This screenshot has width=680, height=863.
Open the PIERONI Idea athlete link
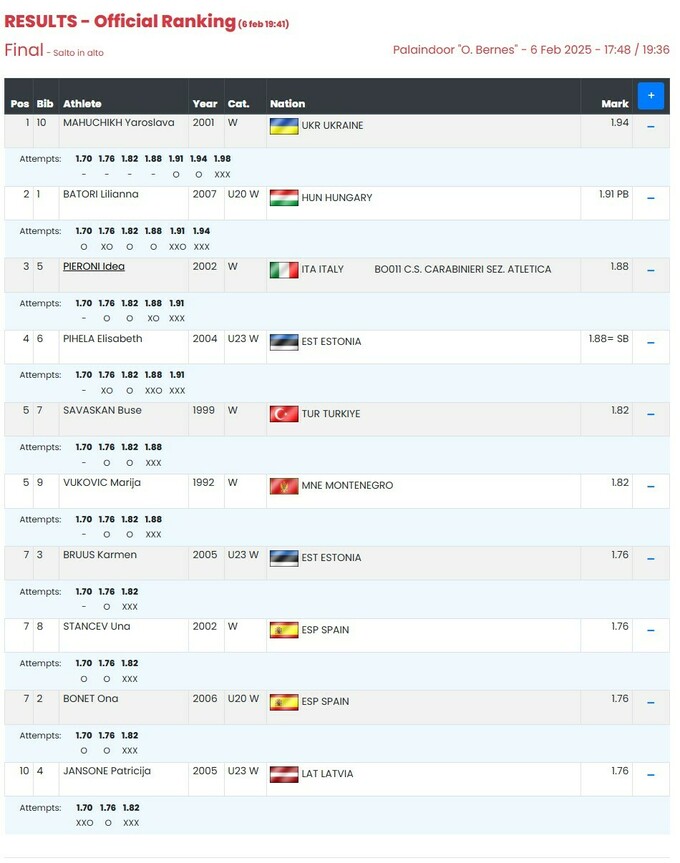click(x=94, y=267)
